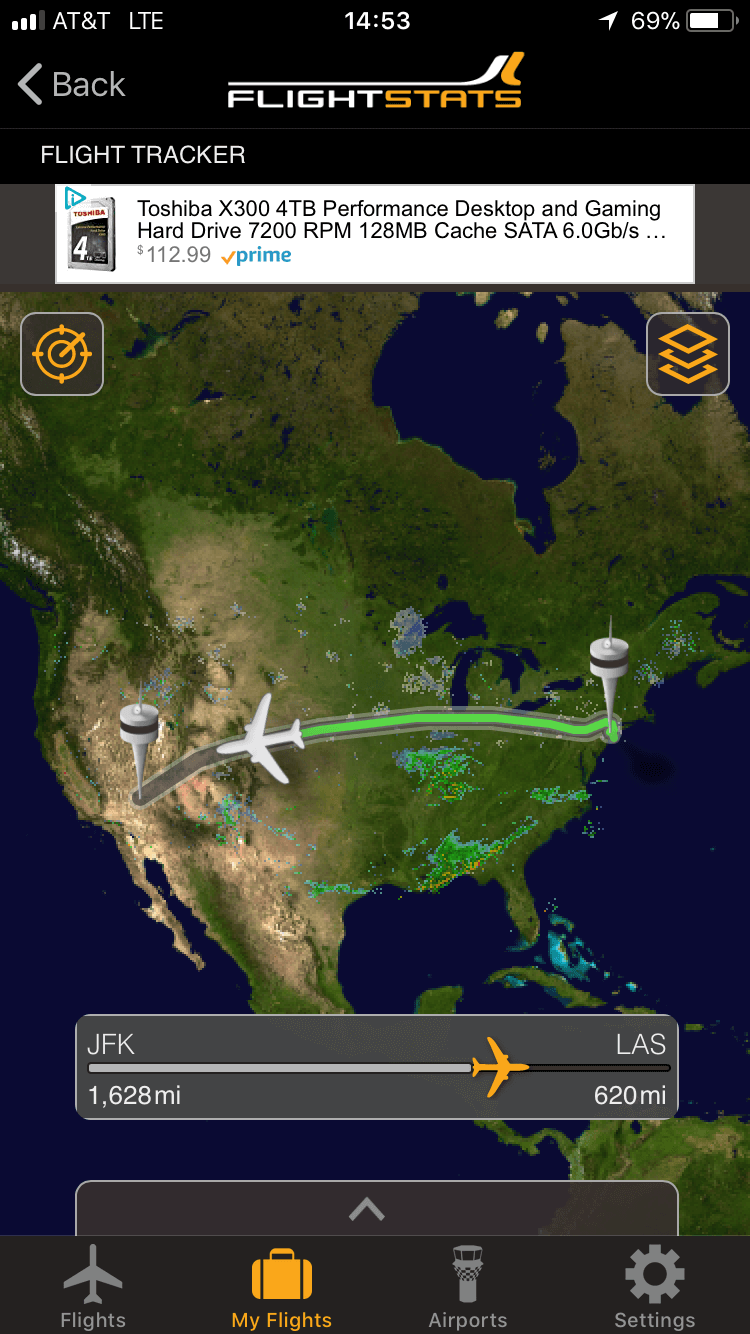750x1334 pixels.
Task: Go to the Settings tab
Action: 655,1288
